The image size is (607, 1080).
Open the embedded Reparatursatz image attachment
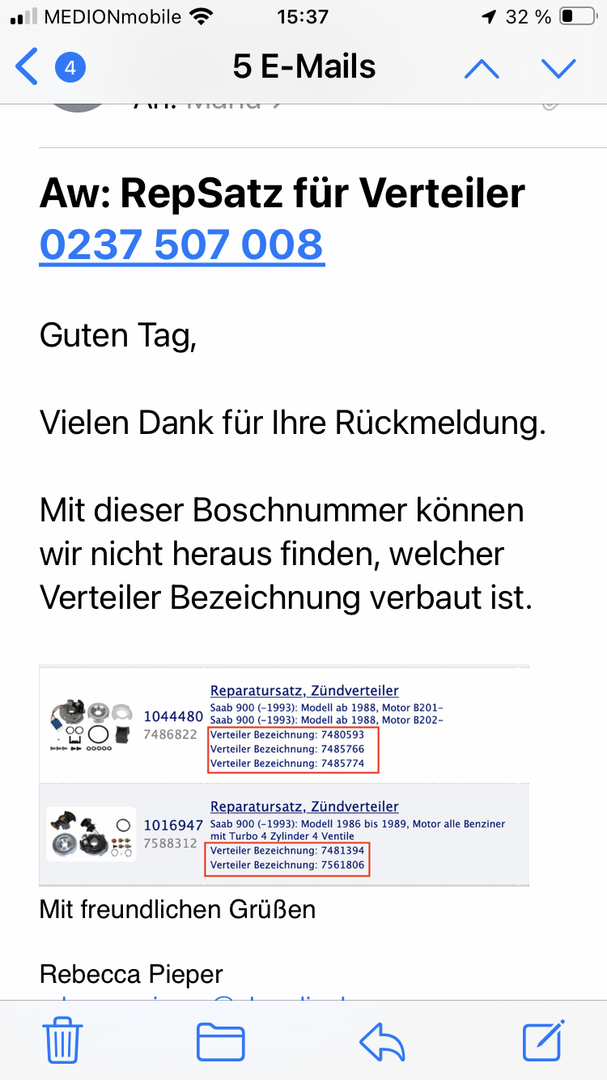coord(284,774)
